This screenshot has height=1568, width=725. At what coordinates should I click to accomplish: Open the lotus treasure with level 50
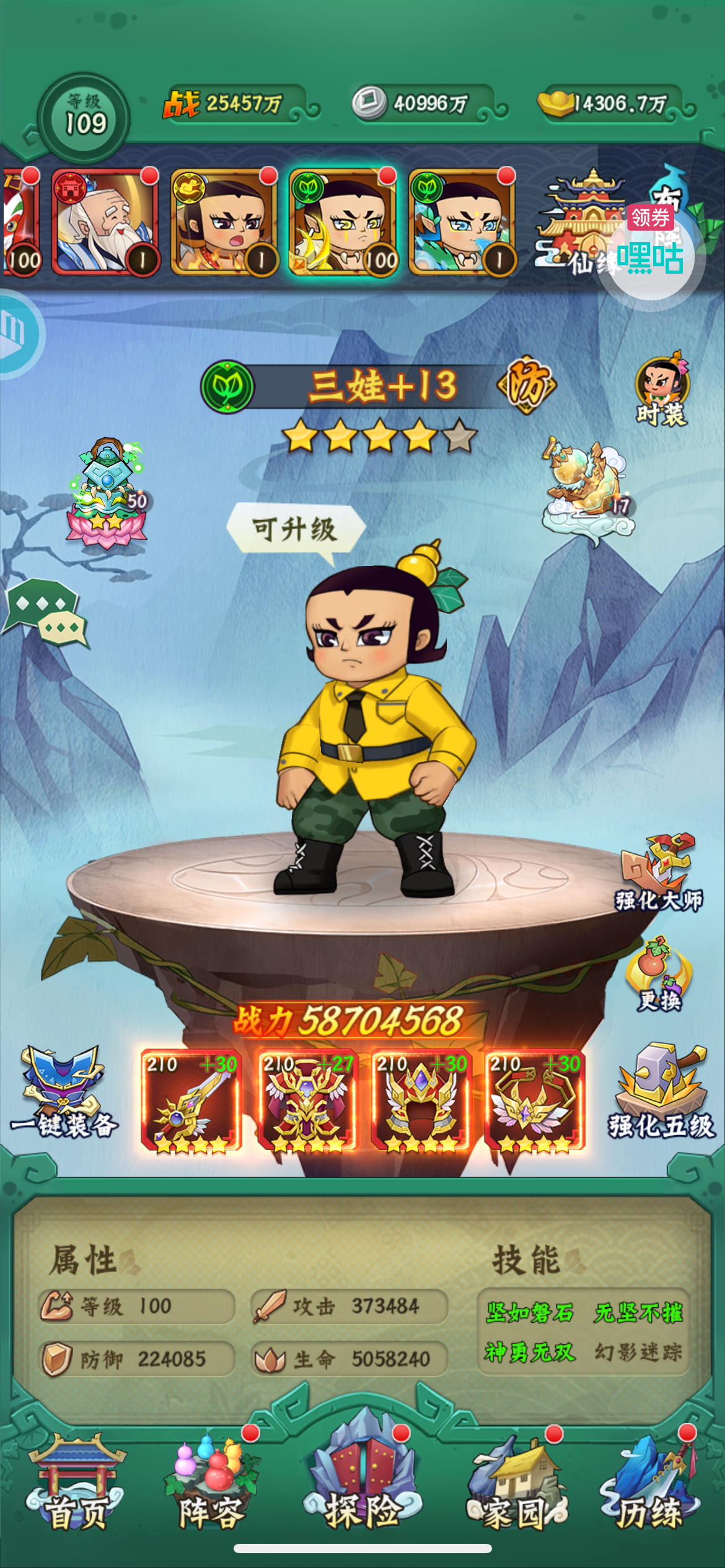[108, 493]
